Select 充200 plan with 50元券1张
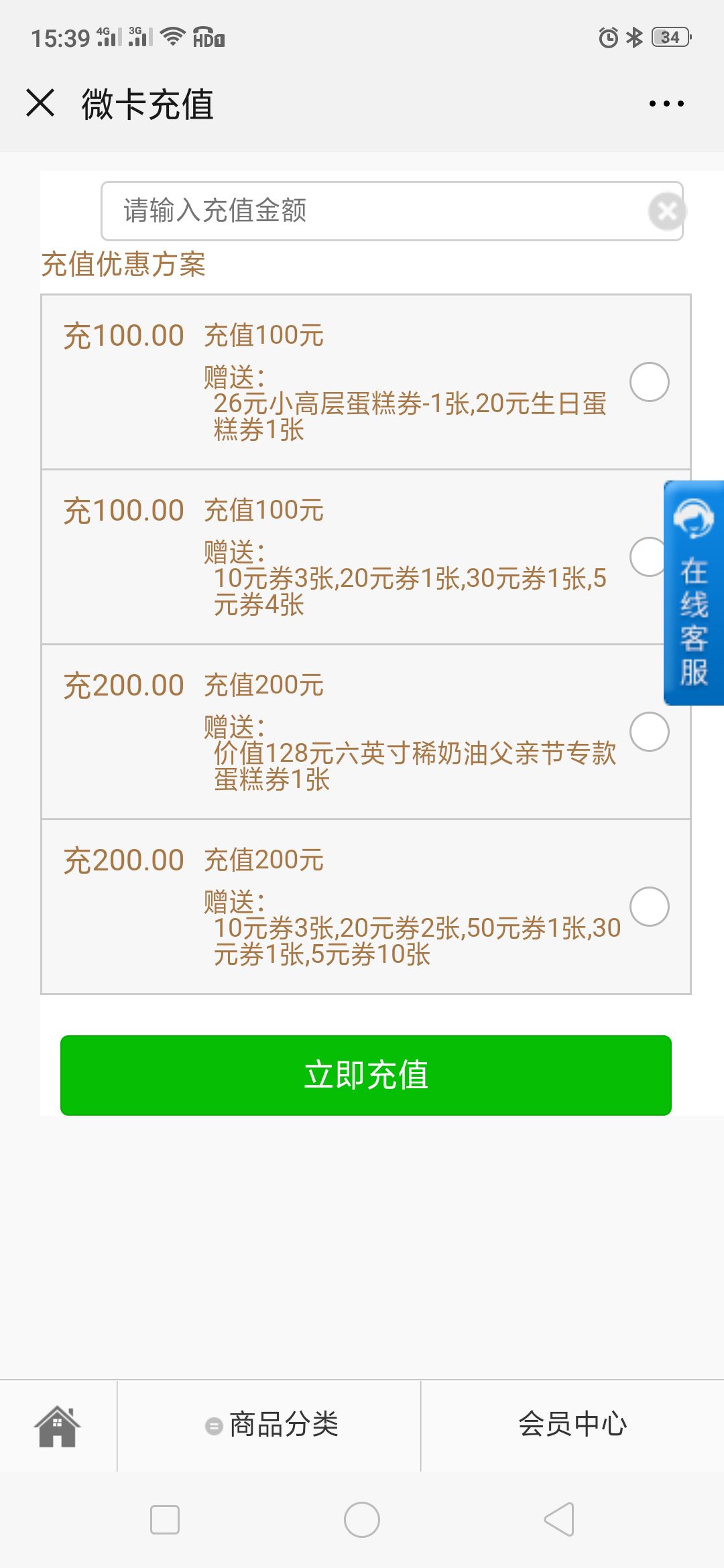This screenshot has width=724, height=1568. tap(650, 907)
